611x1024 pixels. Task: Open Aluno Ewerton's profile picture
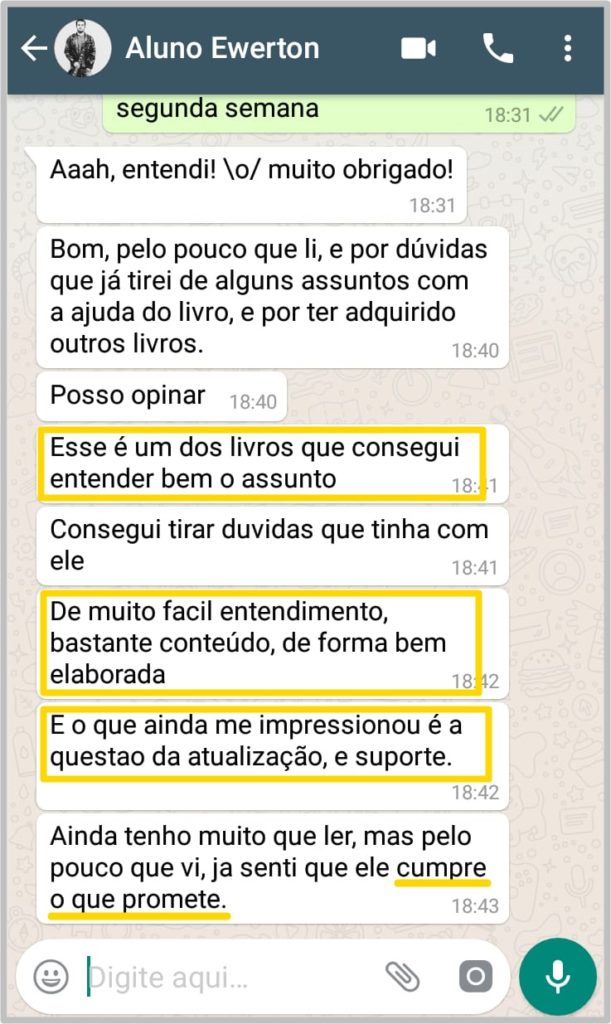tap(82, 48)
